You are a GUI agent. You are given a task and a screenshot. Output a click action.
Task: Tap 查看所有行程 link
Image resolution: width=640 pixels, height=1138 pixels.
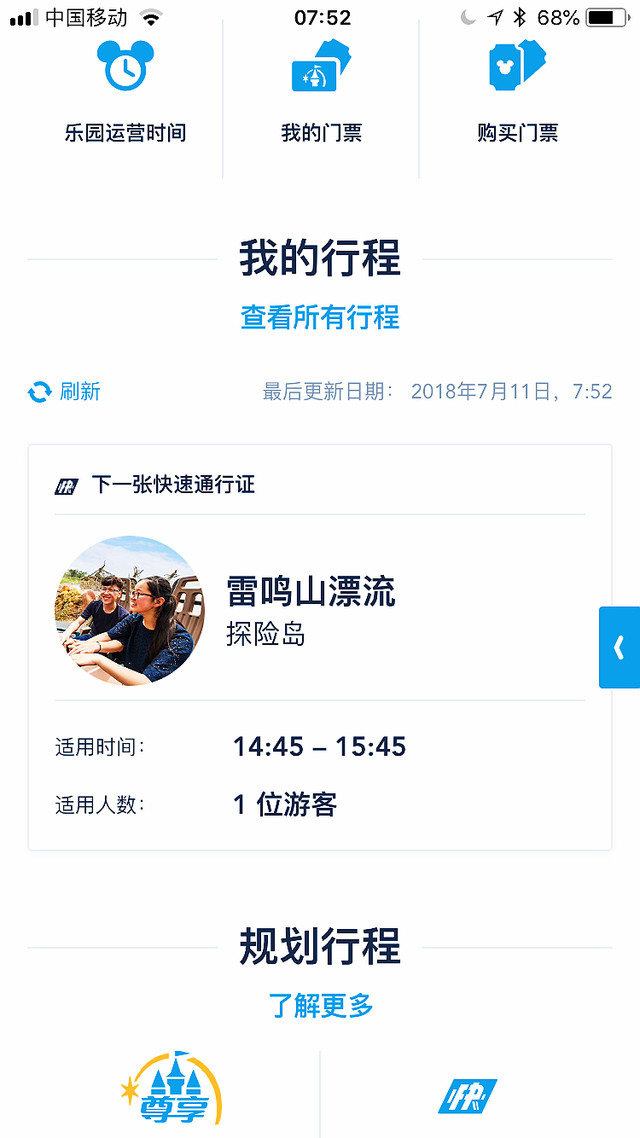tap(320, 318)
